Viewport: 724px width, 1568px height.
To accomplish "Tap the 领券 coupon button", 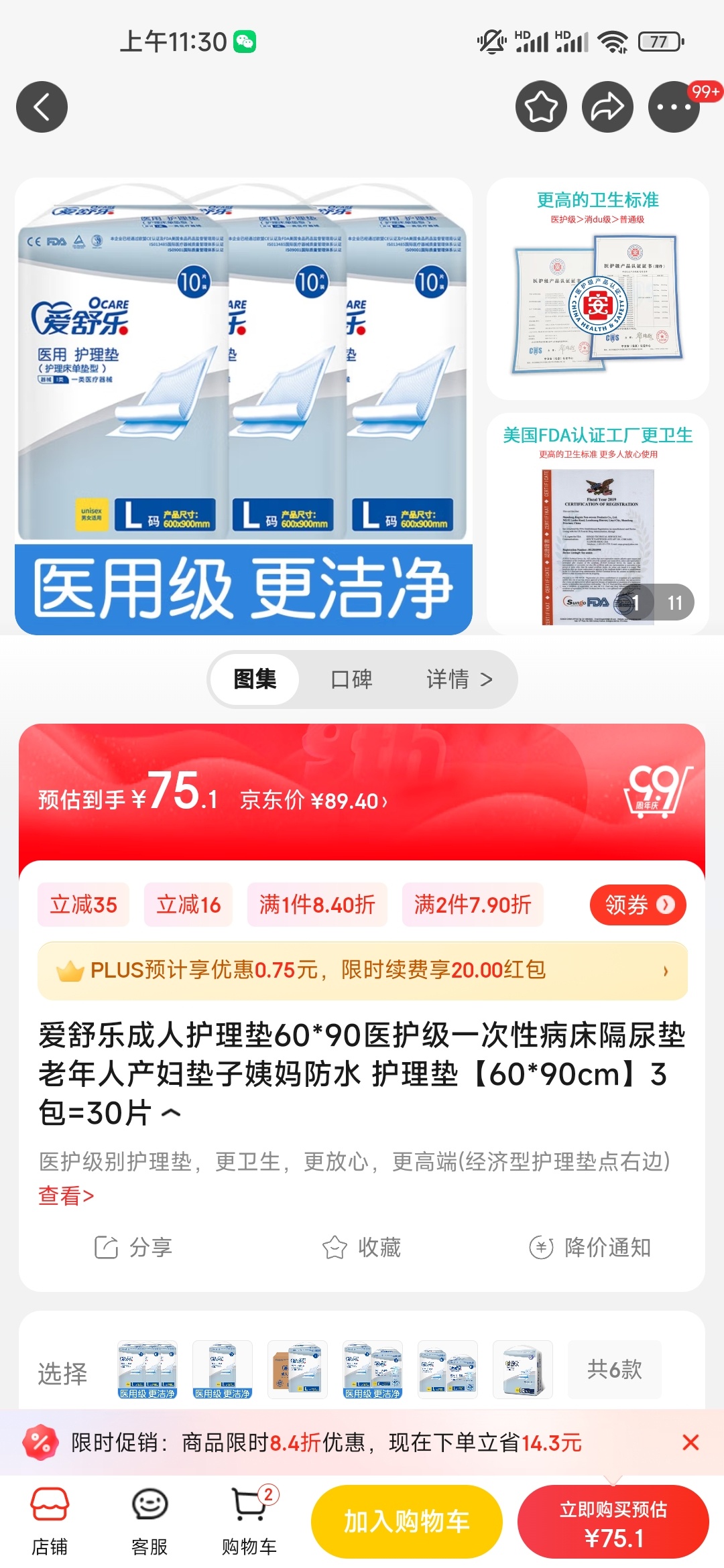I will (x=638, y=905).
